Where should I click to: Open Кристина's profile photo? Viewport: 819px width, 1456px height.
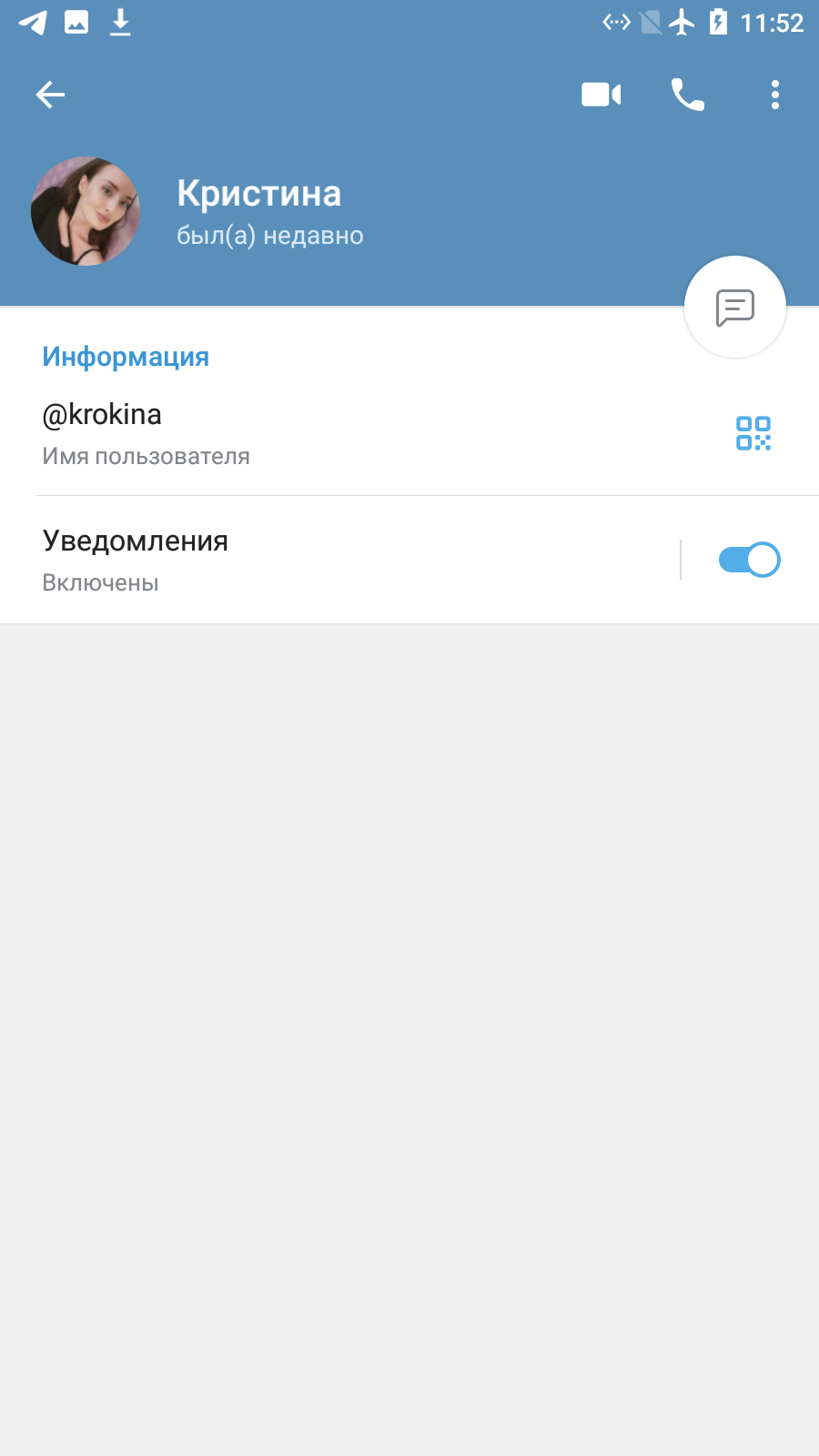tap(86, 211)
